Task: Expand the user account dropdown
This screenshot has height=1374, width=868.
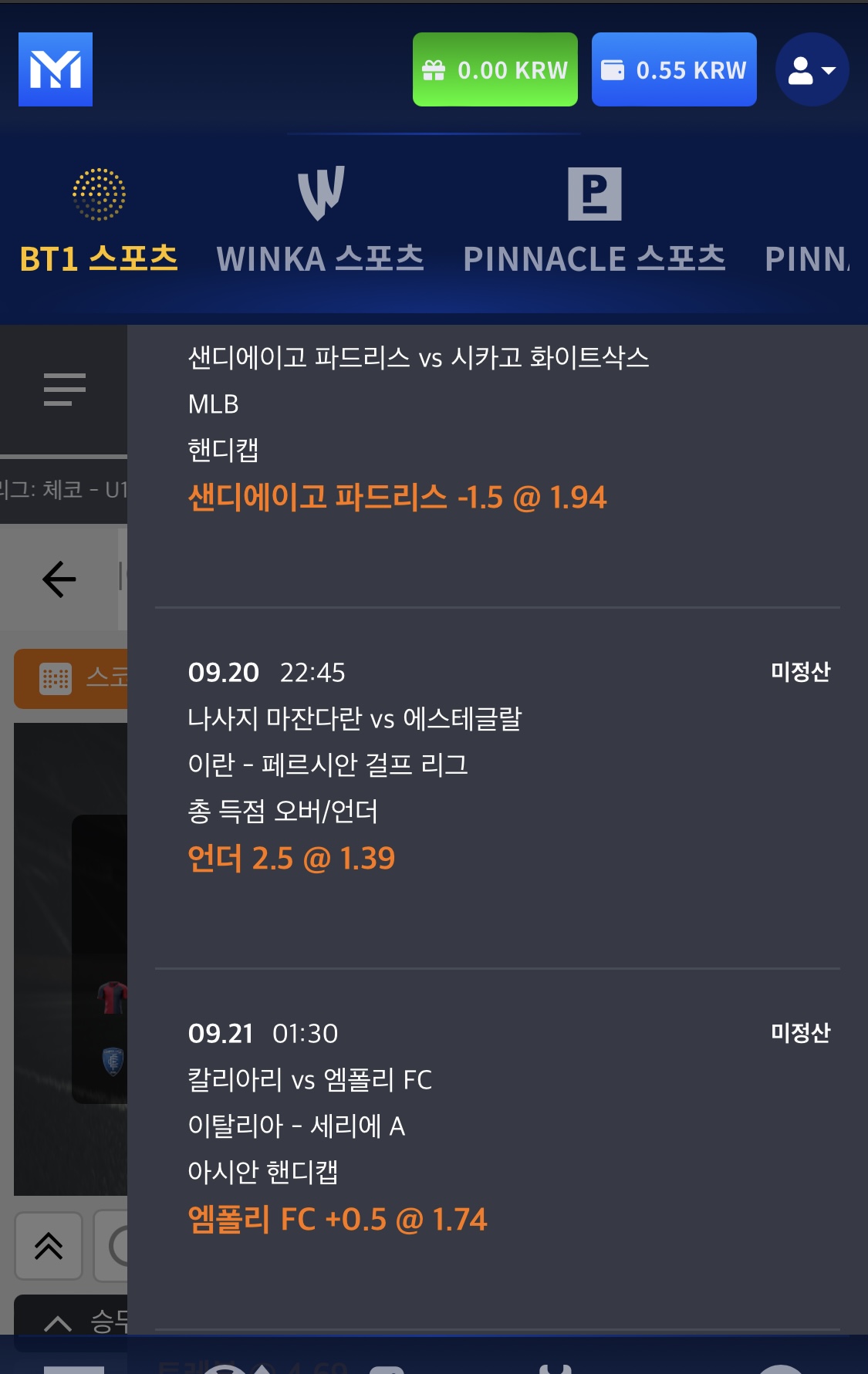Action: point(812,69)
